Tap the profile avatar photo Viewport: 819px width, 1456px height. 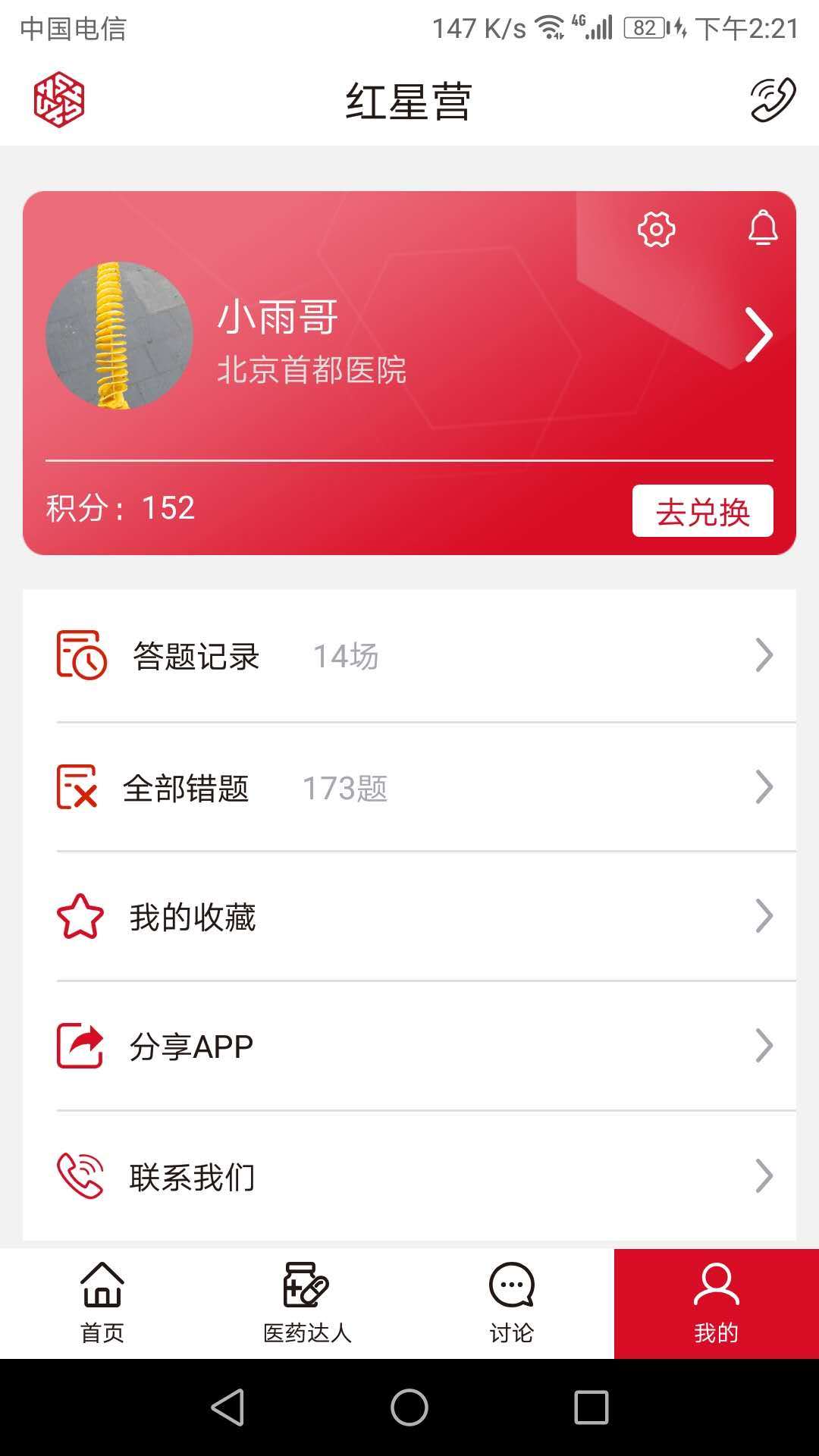coord(119,336)
